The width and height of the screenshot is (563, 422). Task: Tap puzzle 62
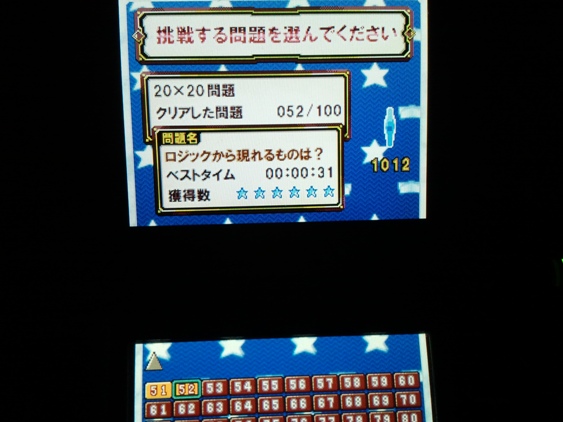coord(187,408)
